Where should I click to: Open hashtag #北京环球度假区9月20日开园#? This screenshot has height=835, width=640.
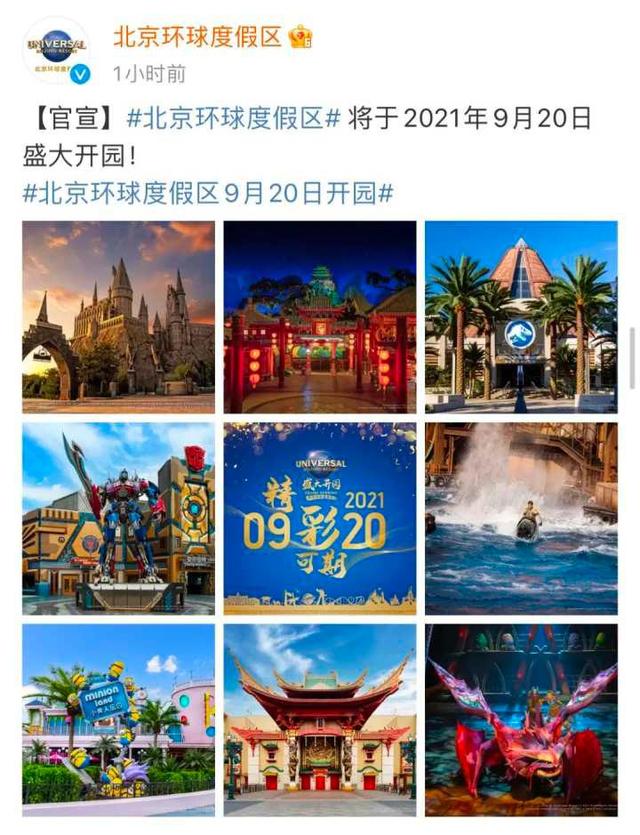[208, 192]
